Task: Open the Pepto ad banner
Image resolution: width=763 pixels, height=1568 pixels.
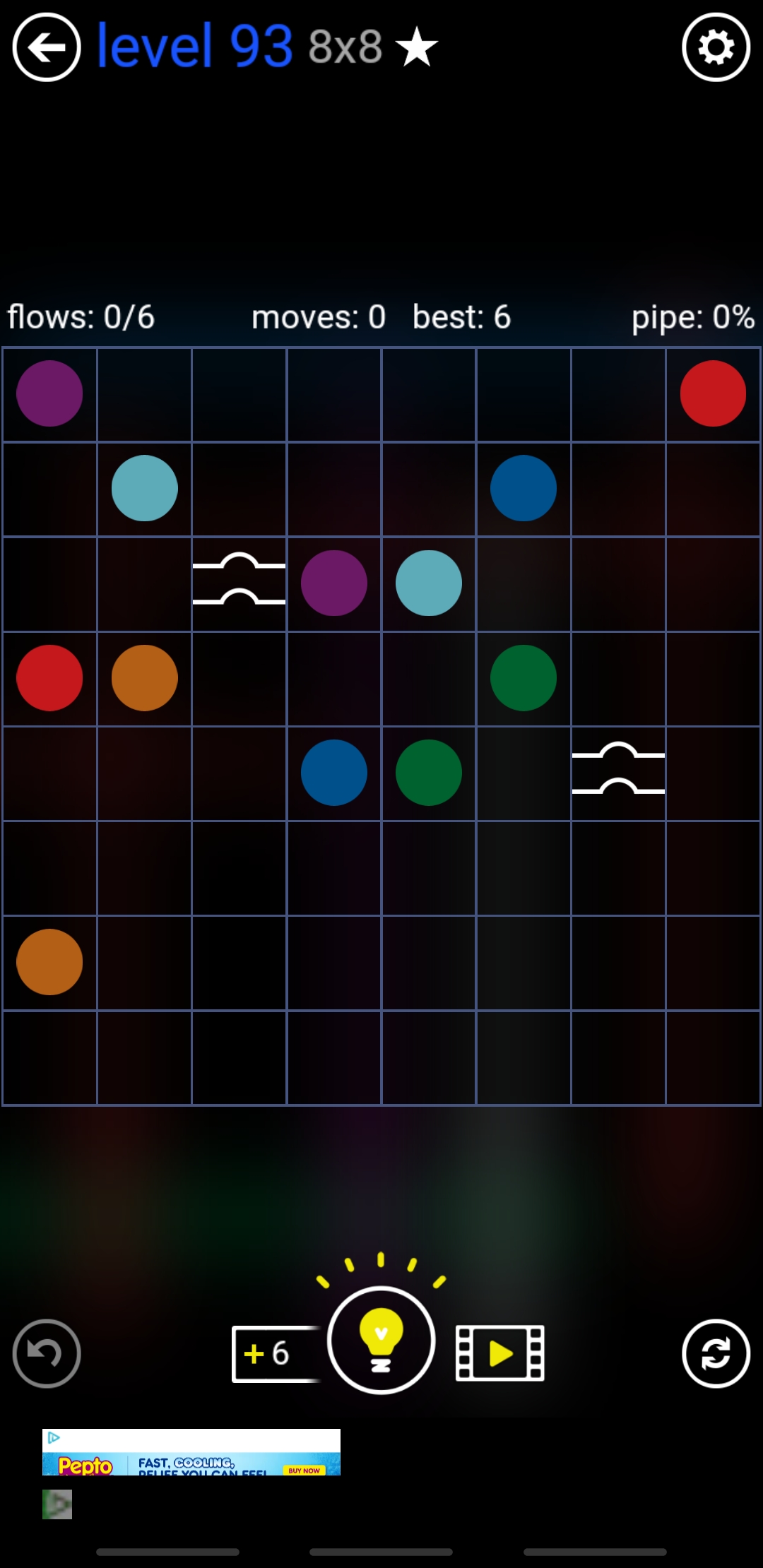Action: point(191,1452)
